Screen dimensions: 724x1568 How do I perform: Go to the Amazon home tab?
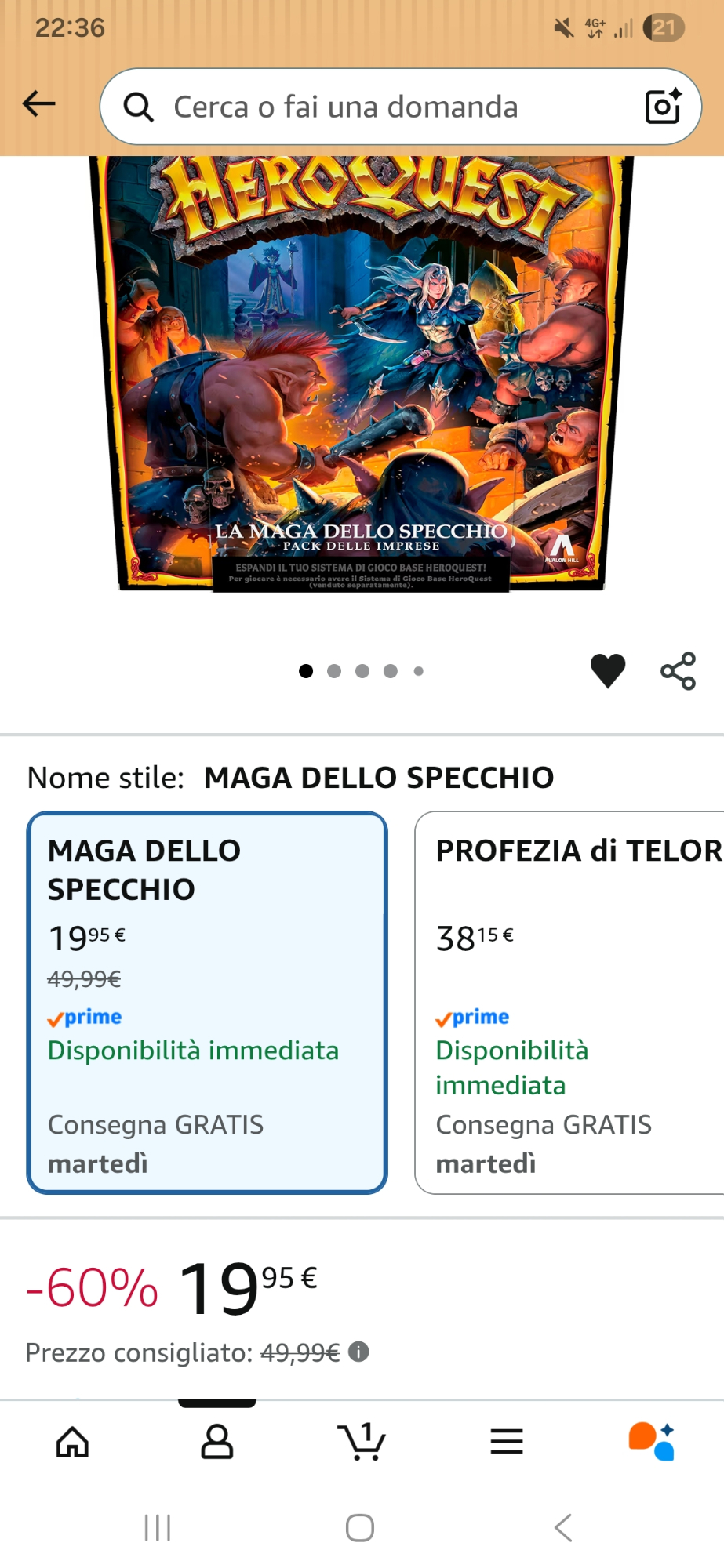coord(72,1441)
